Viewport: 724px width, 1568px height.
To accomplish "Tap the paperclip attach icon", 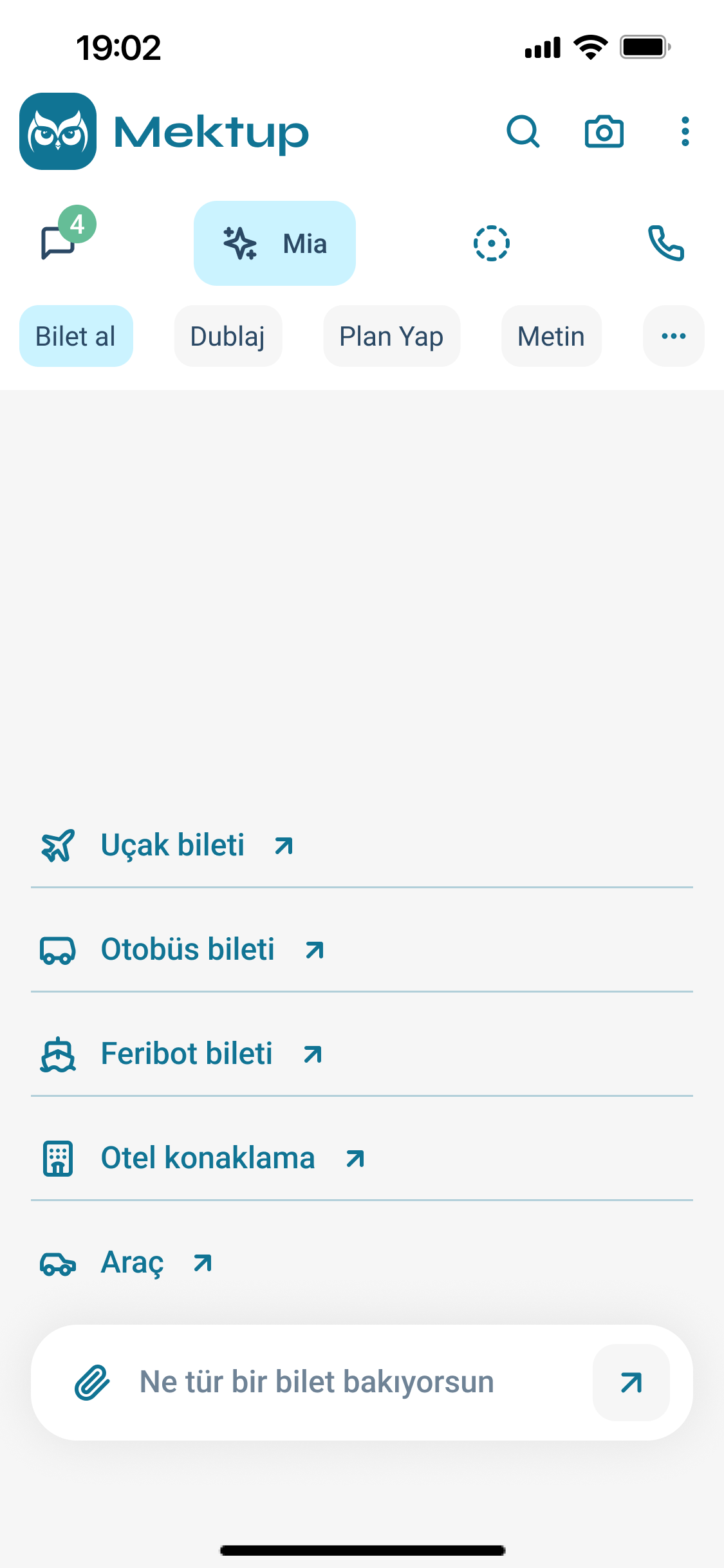I will coord(92,1382).
